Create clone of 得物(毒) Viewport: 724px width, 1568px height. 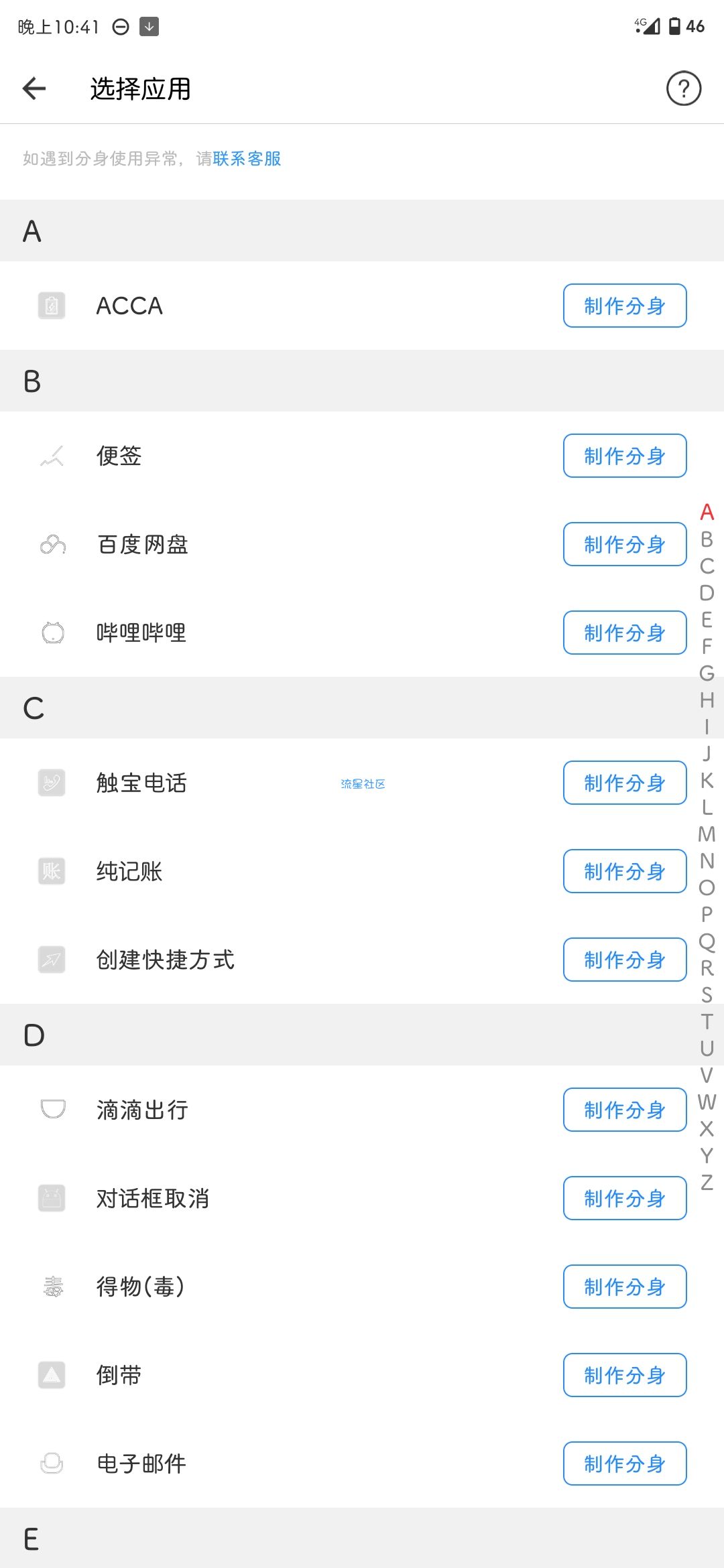(x=625, y=1287)
